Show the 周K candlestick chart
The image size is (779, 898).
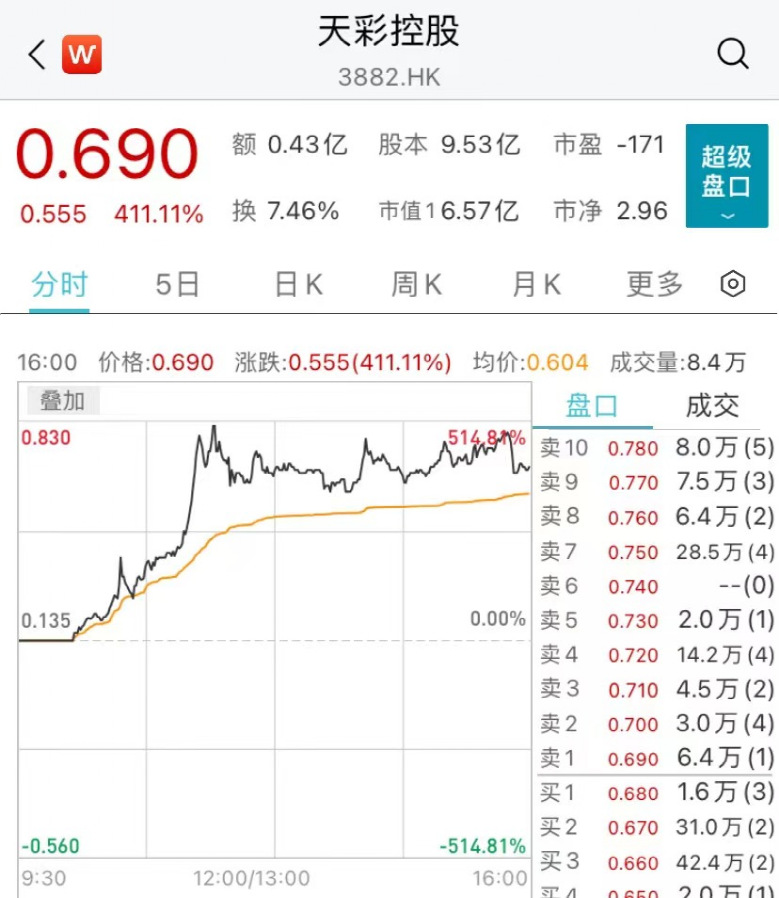click(x=416, y=285)
